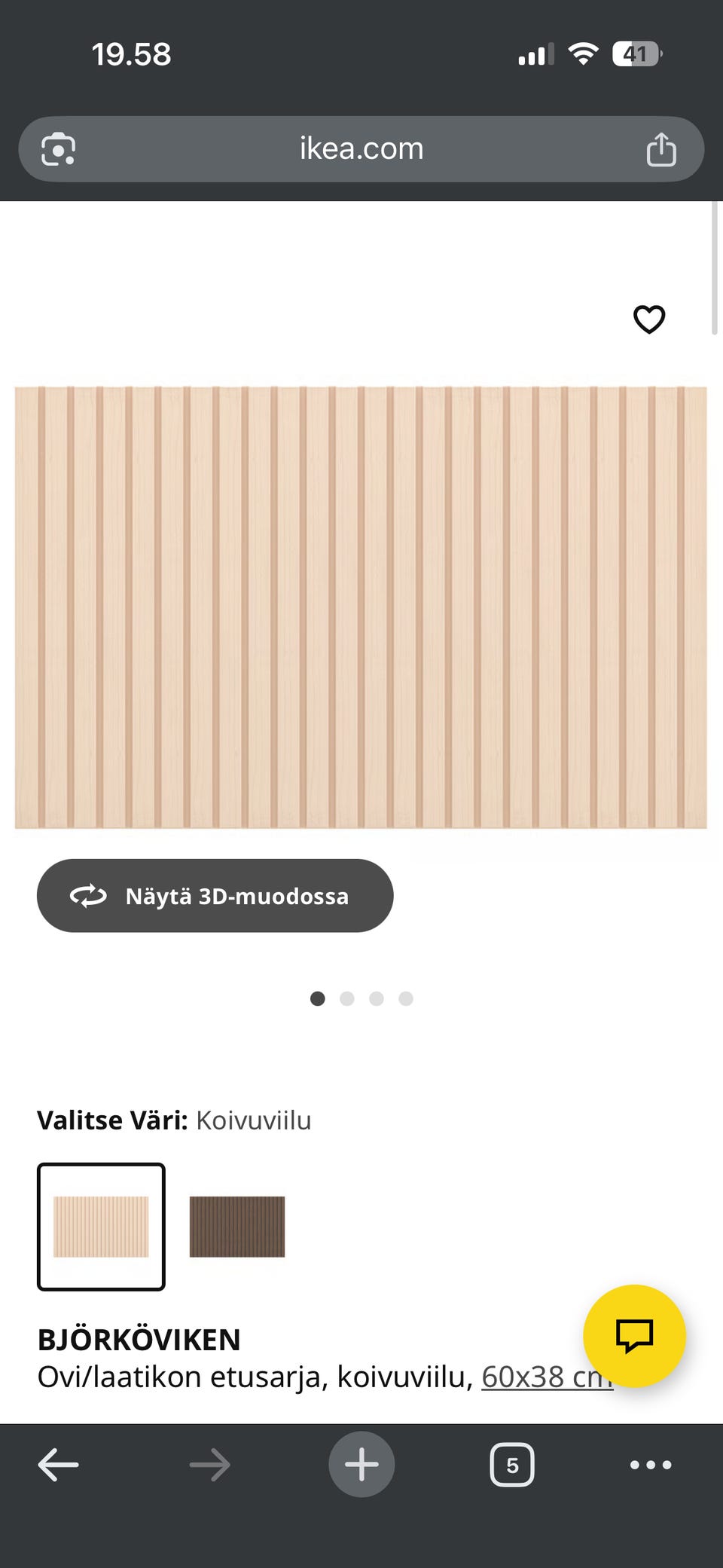This screenshot has height=1568, width=723.
Task: Go back using the browser back arrow
Action: (x=58, y=1464)
